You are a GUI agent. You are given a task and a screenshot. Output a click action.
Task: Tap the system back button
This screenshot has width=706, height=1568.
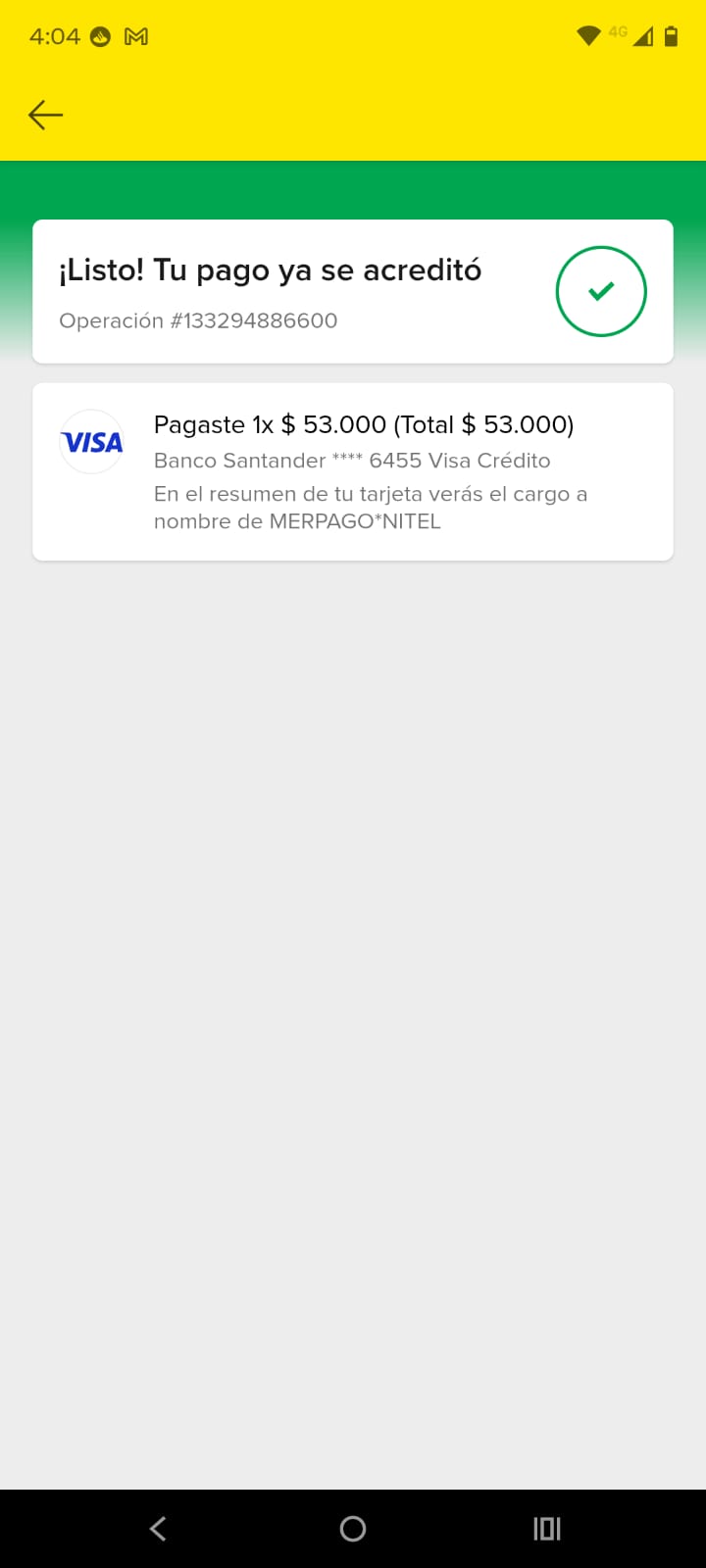pyautogui.click(x=158, y=1528)
